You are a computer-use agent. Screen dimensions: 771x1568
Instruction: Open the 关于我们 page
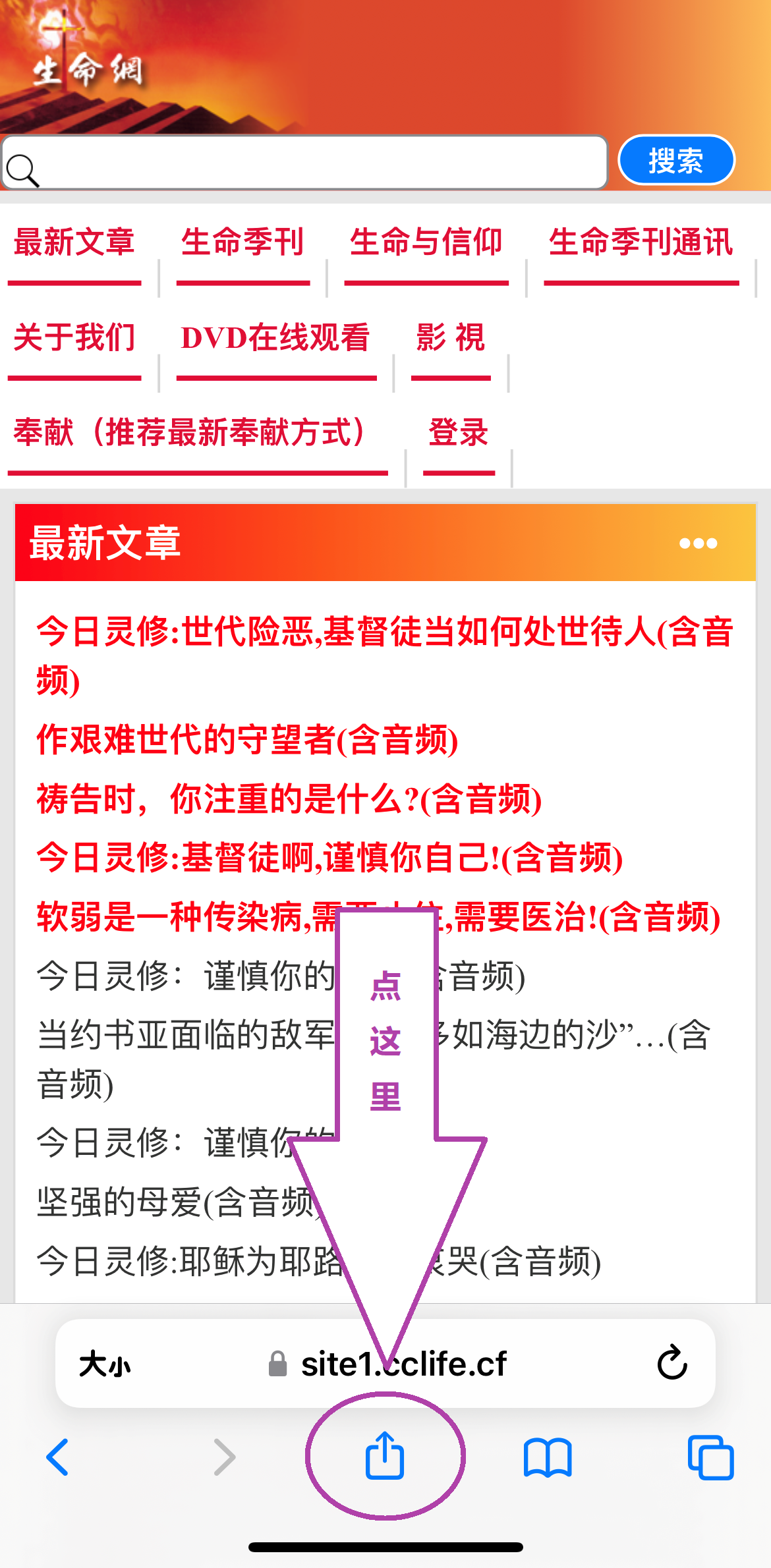(x=74, y=337)
